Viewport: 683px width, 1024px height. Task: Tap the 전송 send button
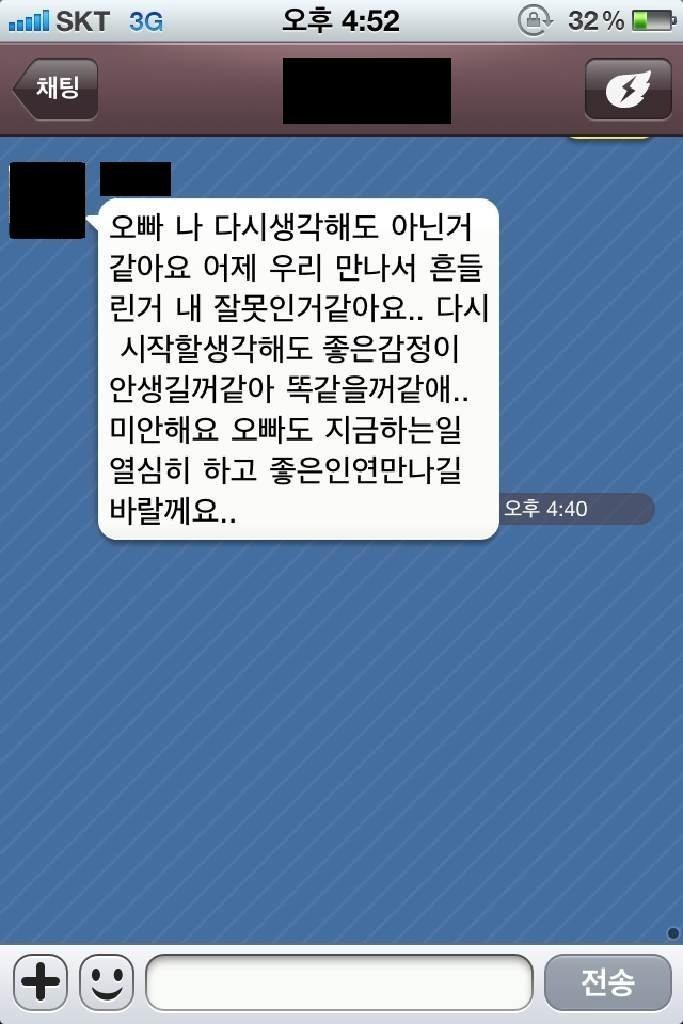click(608, 982)
